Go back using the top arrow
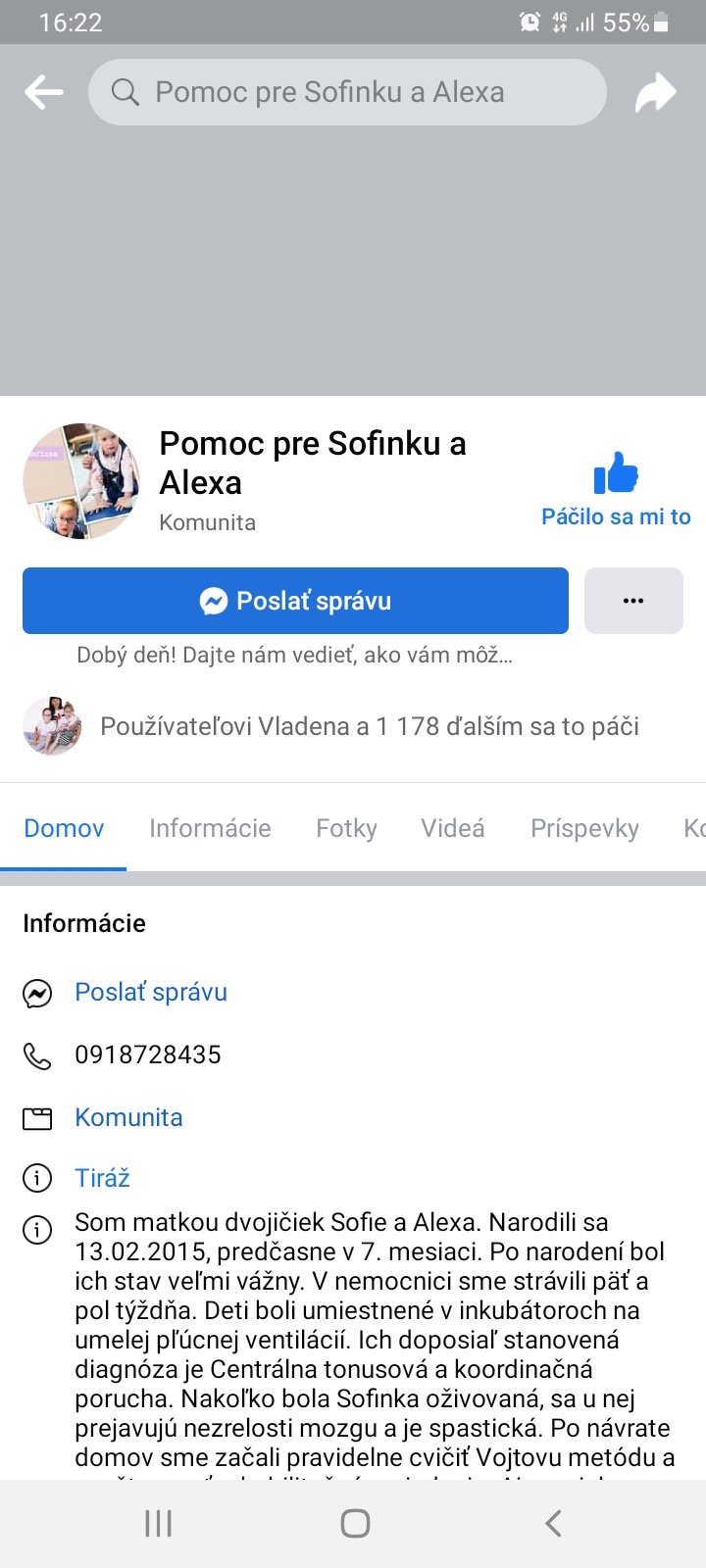Viewport: 706px width, 1568px height. [x=44, y=93]
